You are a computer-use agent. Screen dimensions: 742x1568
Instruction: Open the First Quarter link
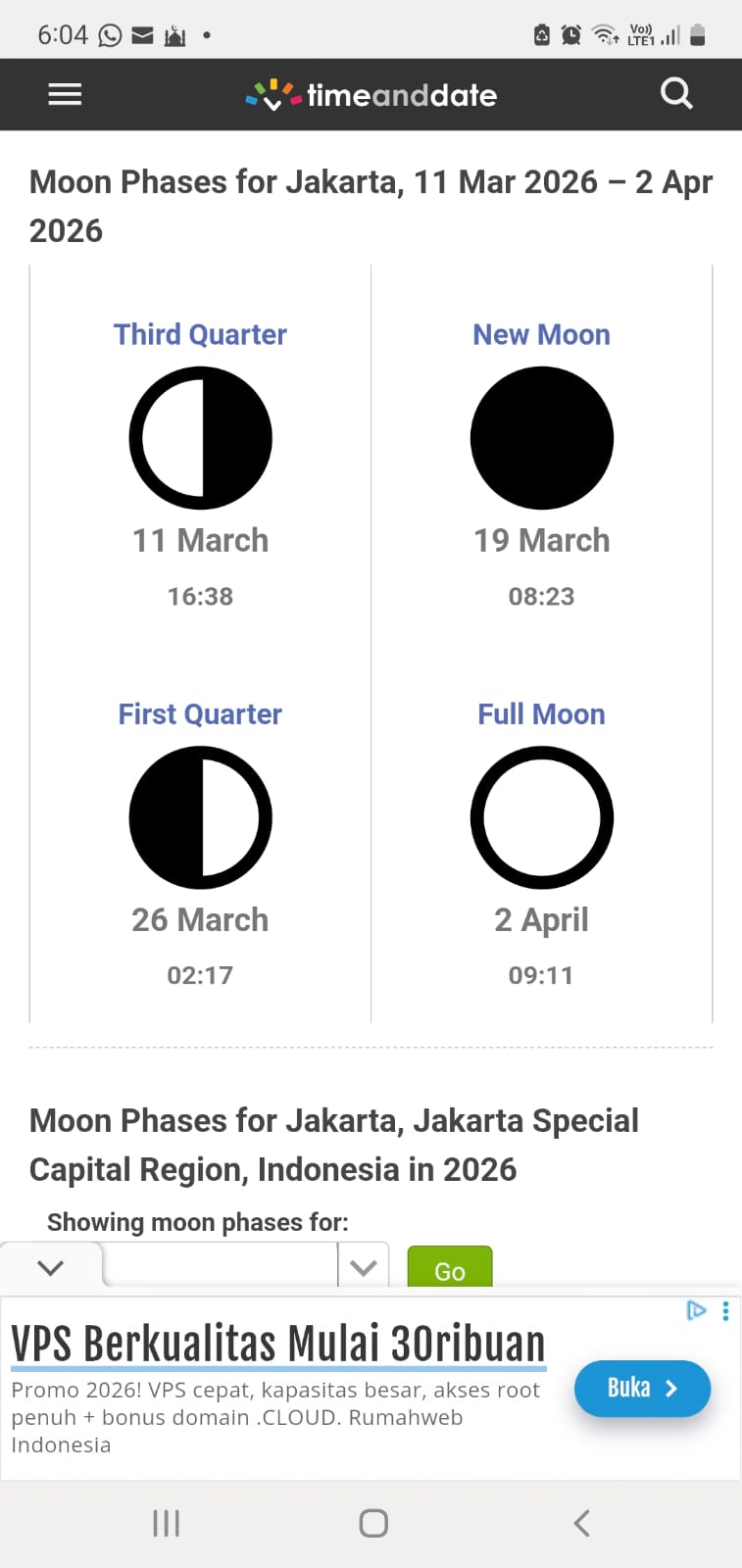[200, 714]
